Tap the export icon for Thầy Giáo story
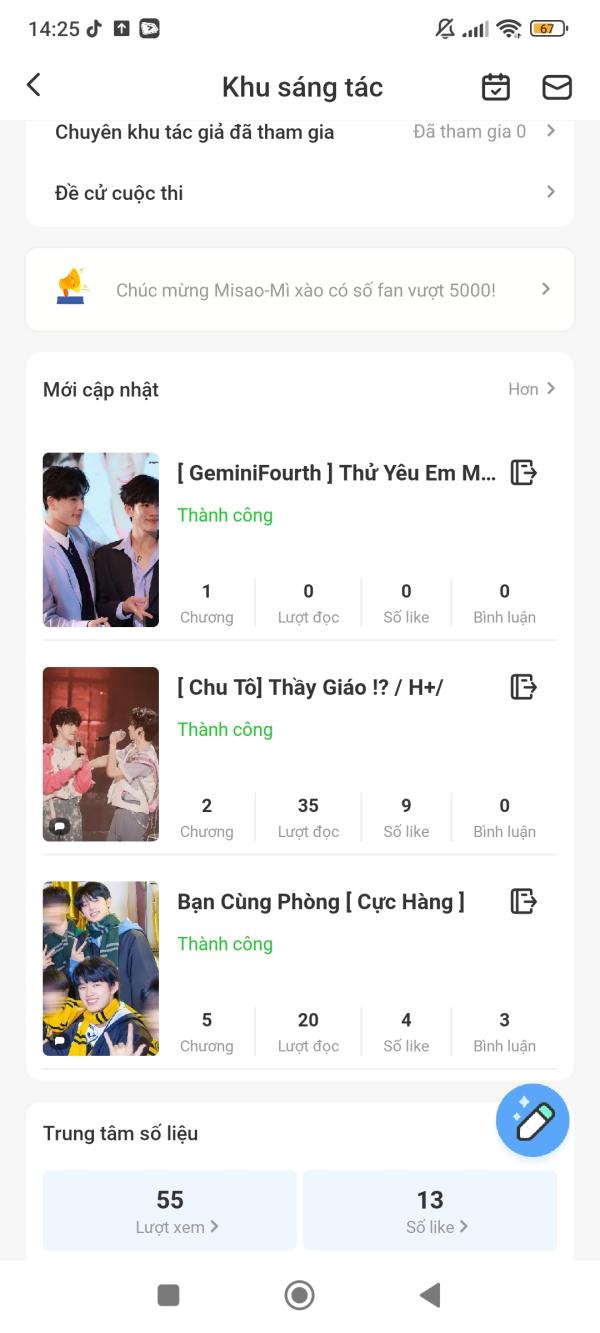Screen dimensions: 600x1333 [x=523, y=686]
